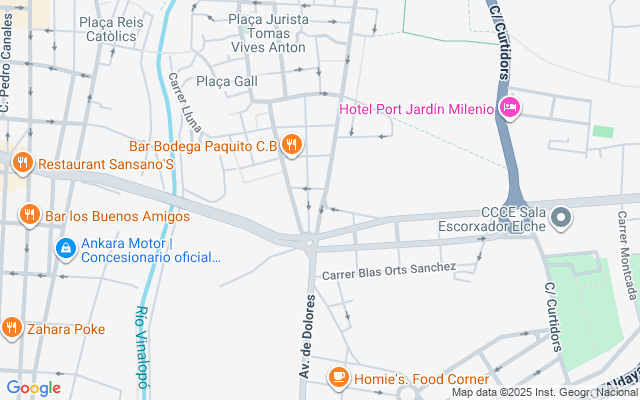Screen dimensions: 640x400
Task: Tap the Hotel Port Jardín Milenio pin
Action: pyautogui.click(x=509, y=108)
